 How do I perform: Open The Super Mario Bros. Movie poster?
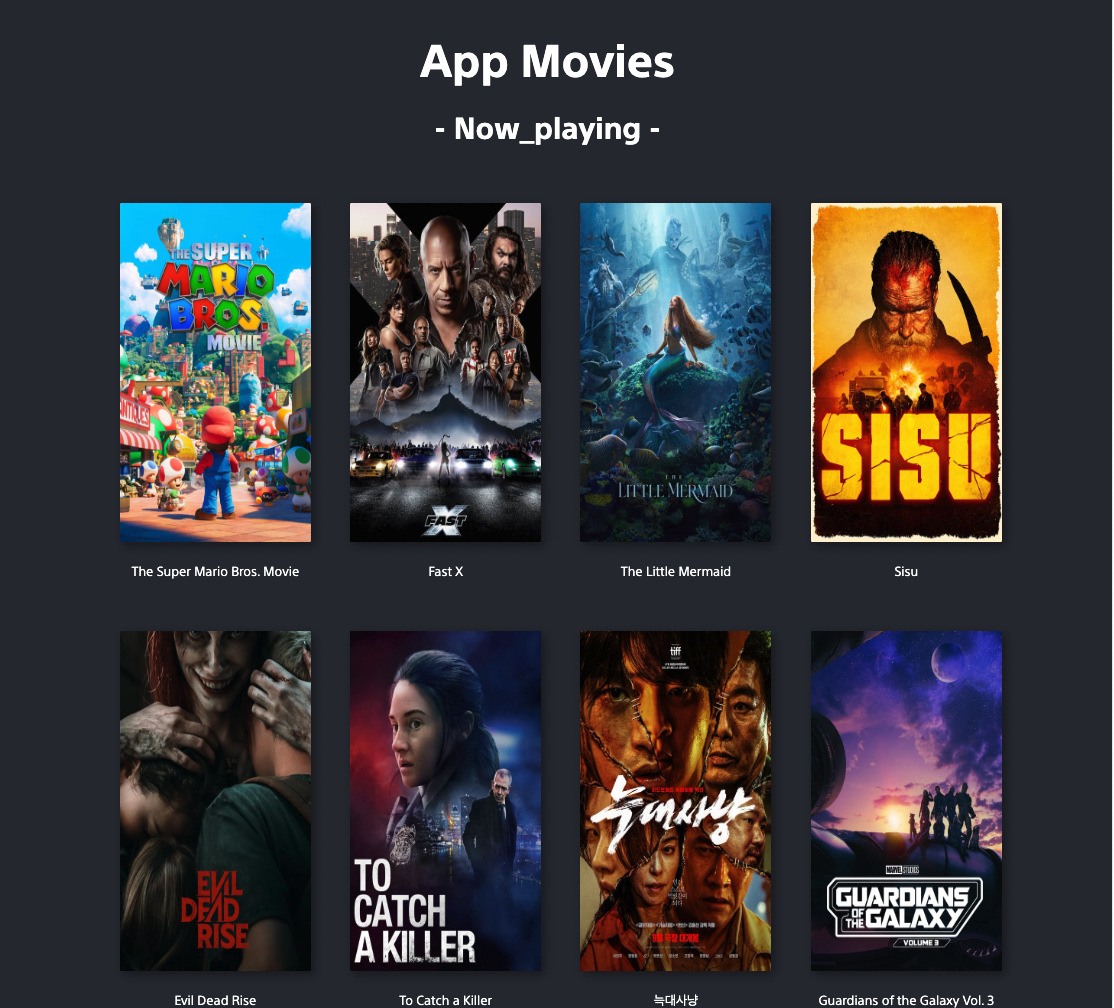(215, 372)
